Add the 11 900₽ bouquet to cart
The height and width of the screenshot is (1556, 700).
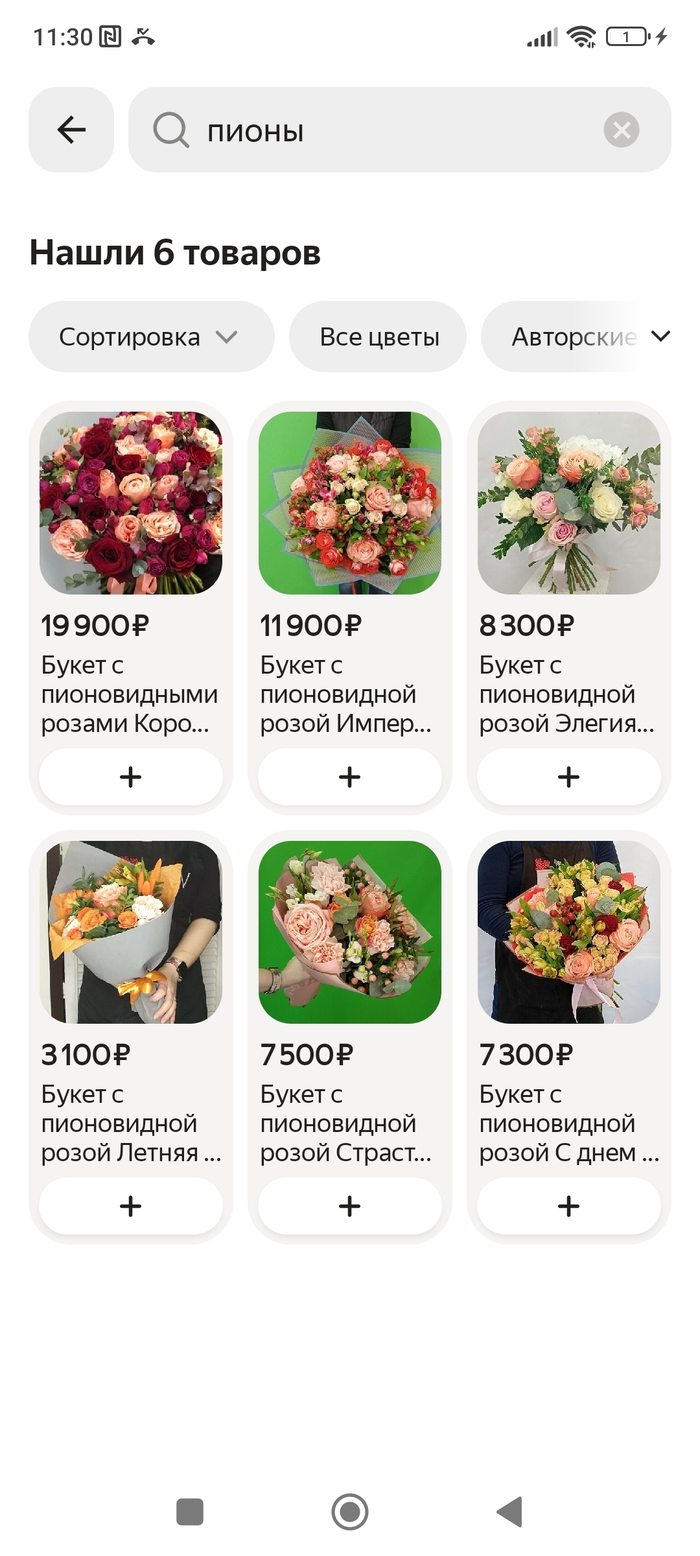pos(349,777)
